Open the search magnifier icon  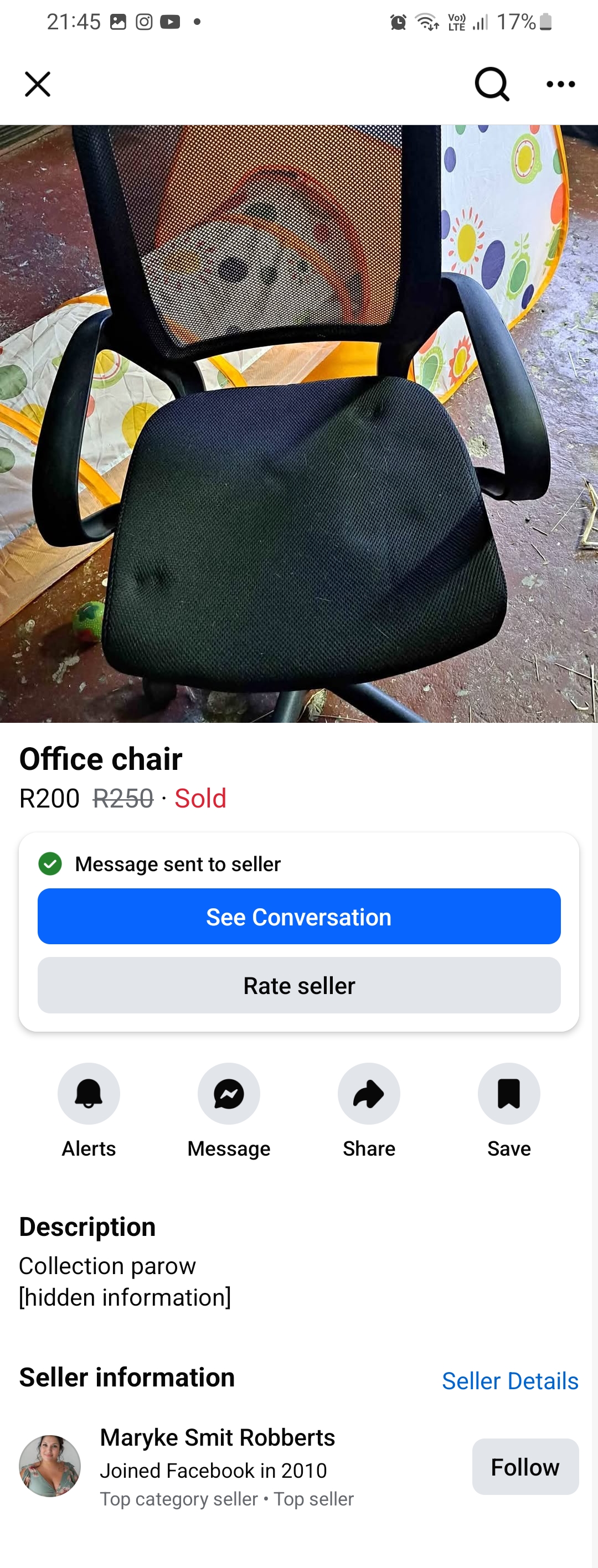(x=492, y=84)
